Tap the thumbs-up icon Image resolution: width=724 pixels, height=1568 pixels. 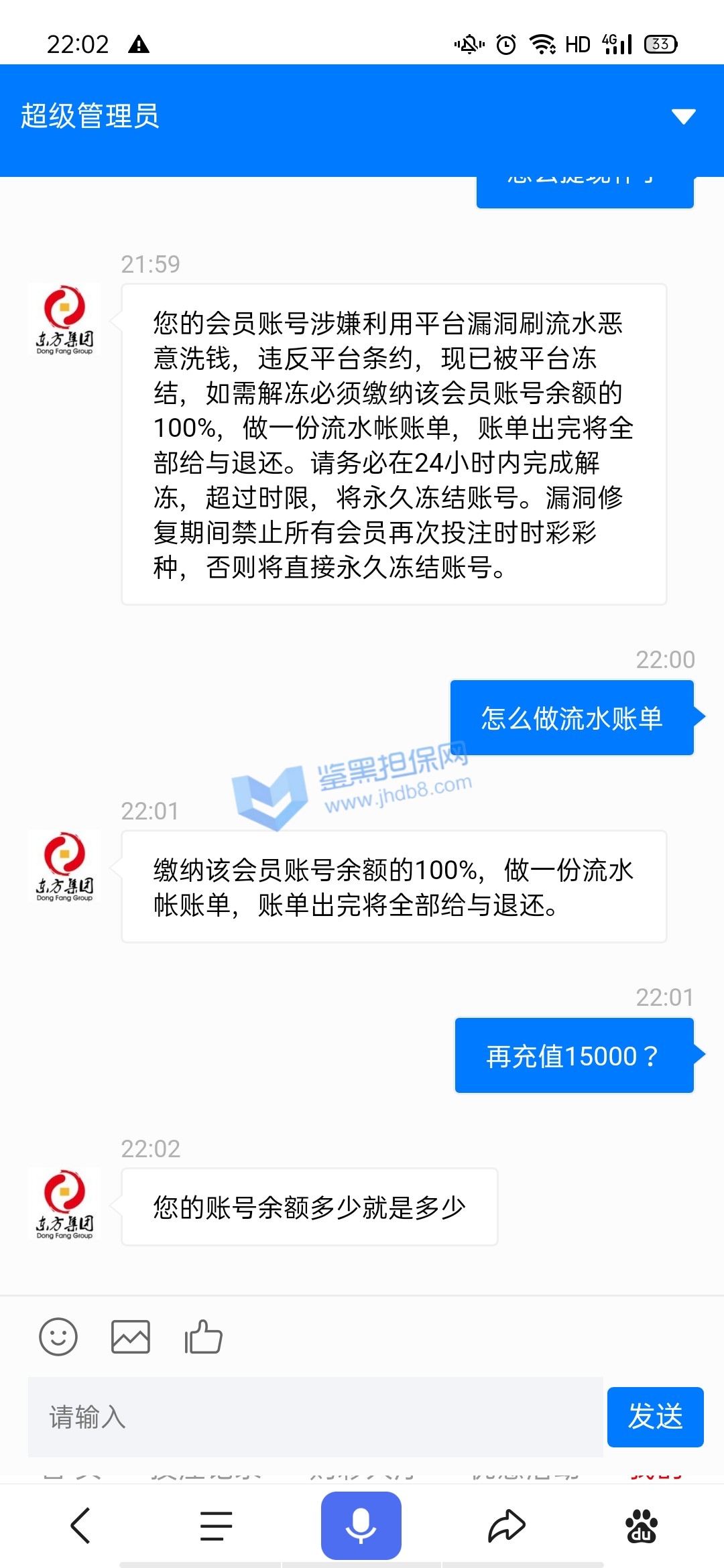[x=203, y=1337]
